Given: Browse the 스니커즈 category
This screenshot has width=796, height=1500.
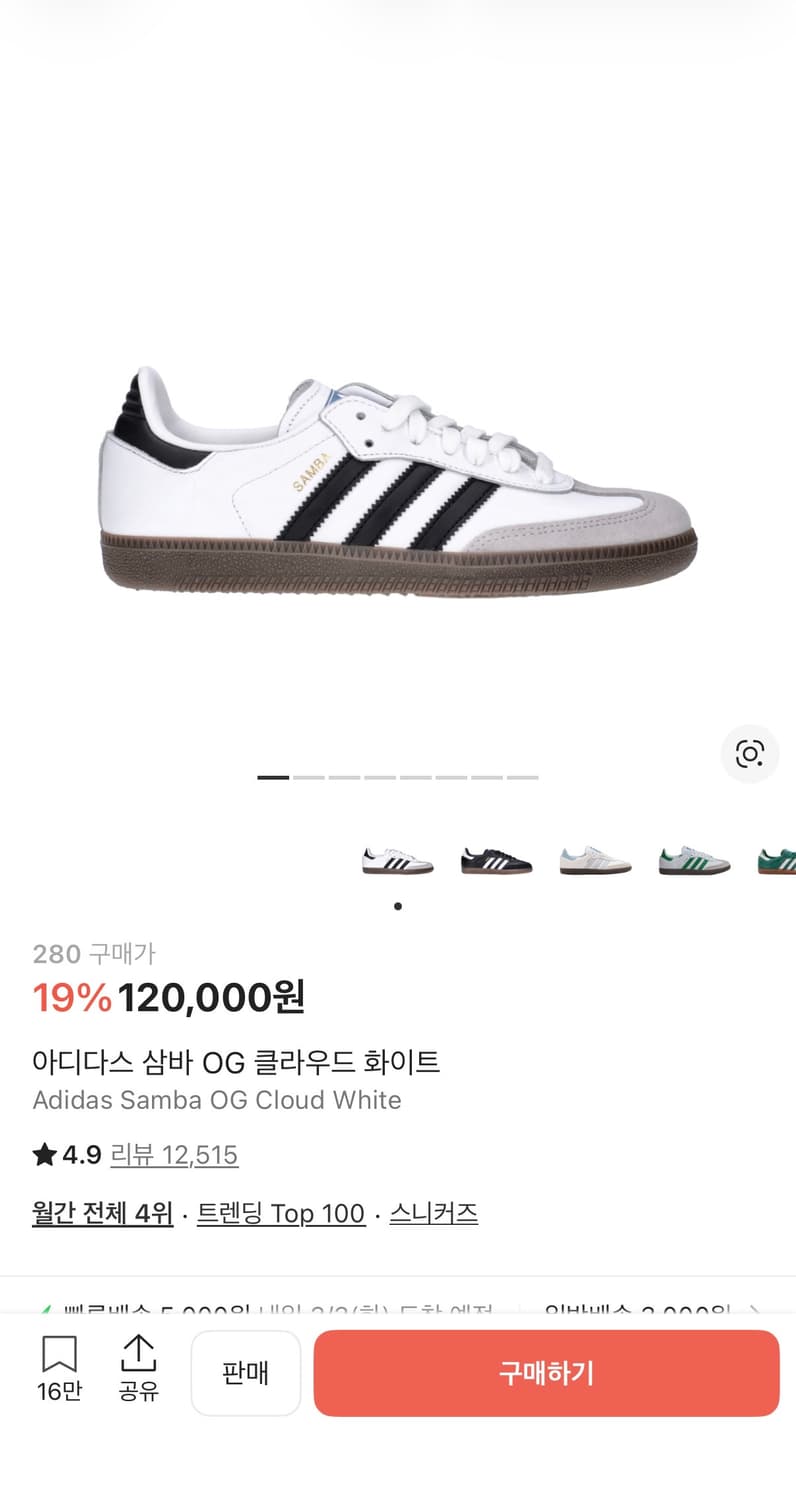Looking at the screenshot, I should 433,1213.
